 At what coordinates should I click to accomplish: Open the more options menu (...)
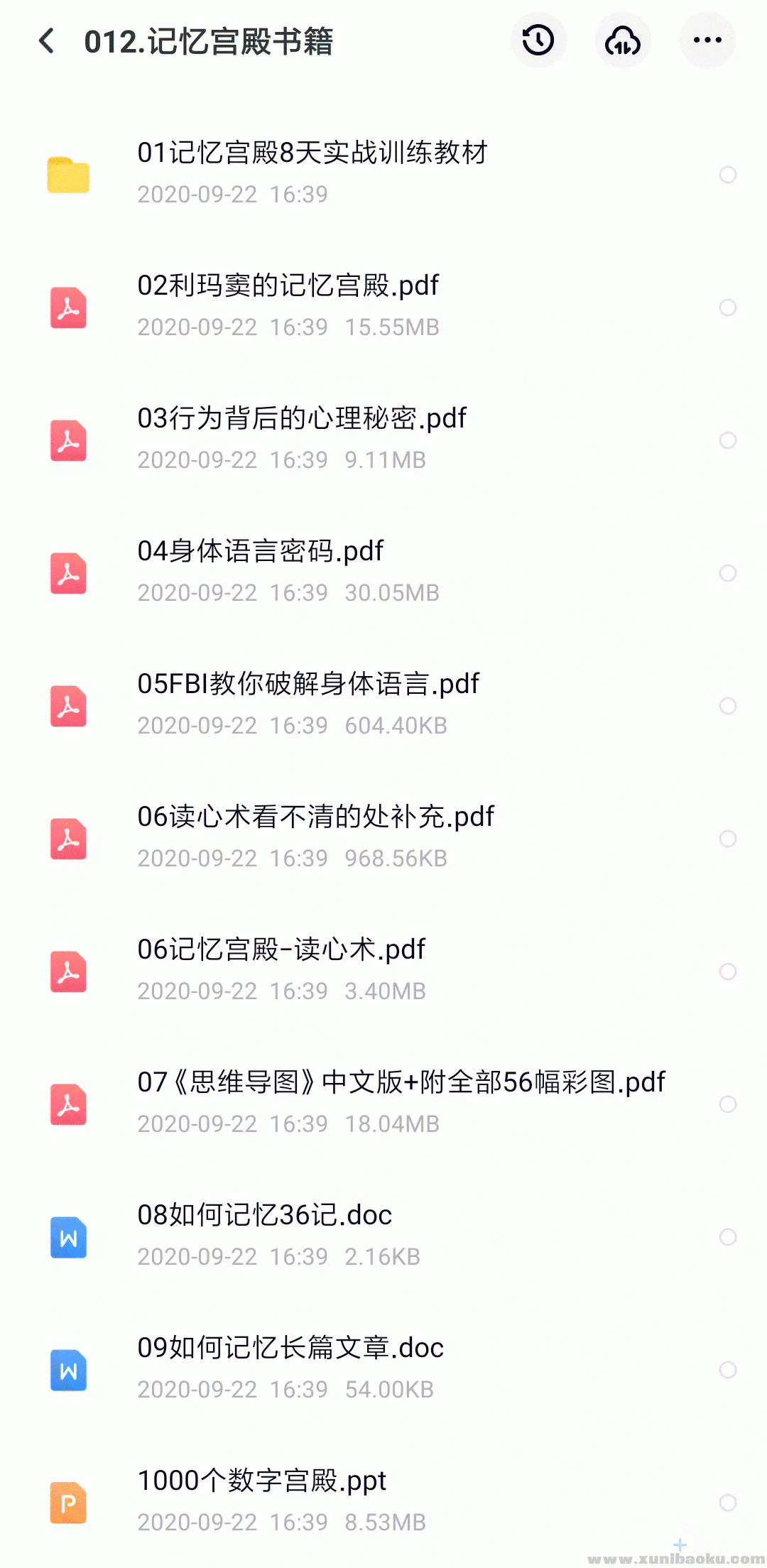[x=707, y=40]
